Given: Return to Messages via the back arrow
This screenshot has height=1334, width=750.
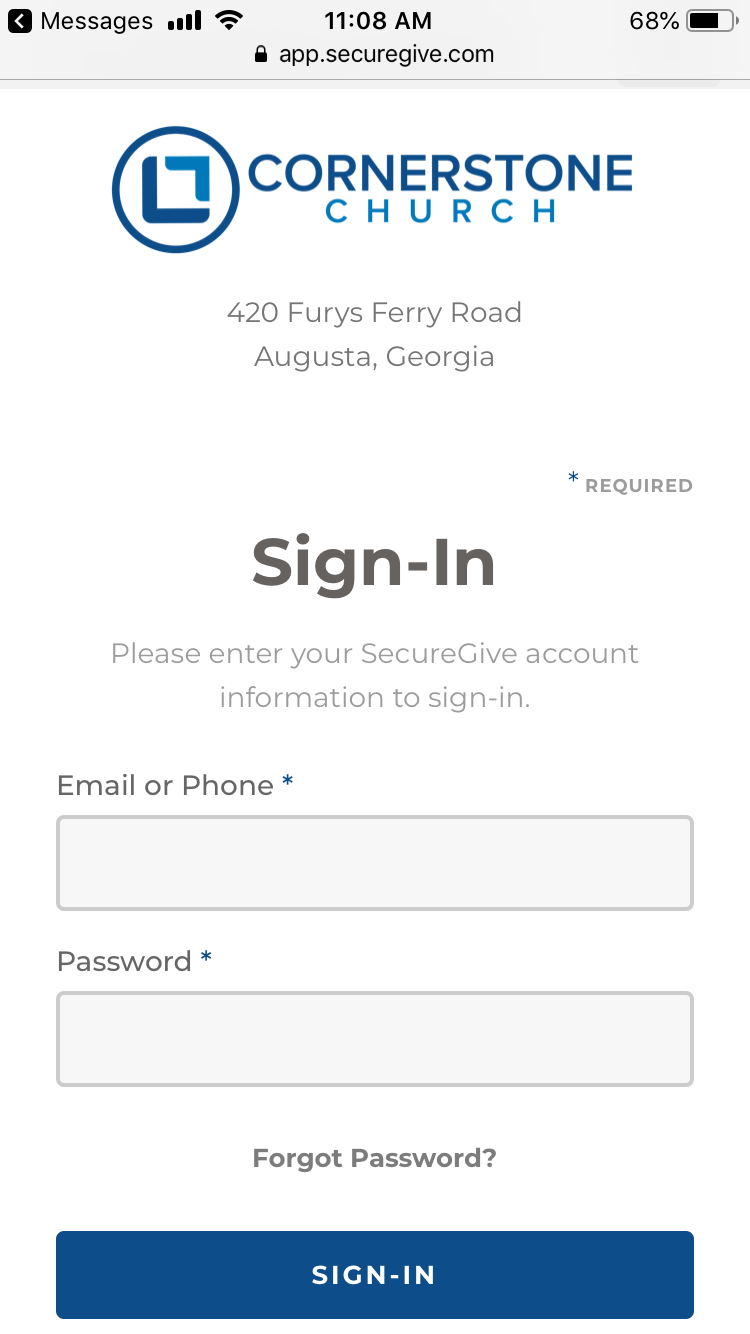Looking at the screenshot, I should click(x=20, y=20).
